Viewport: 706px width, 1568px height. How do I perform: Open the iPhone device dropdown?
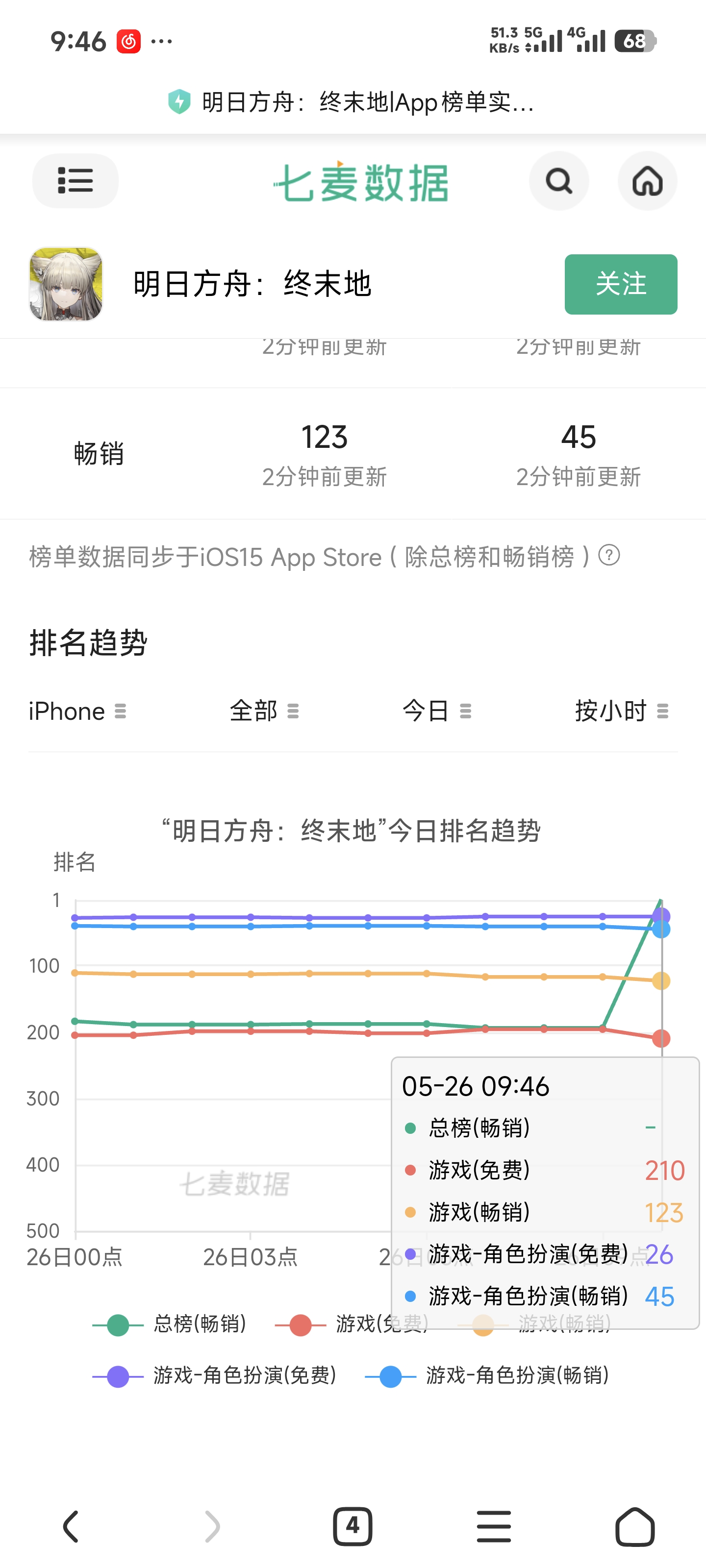pyautogui.click(x=77, y=711)
